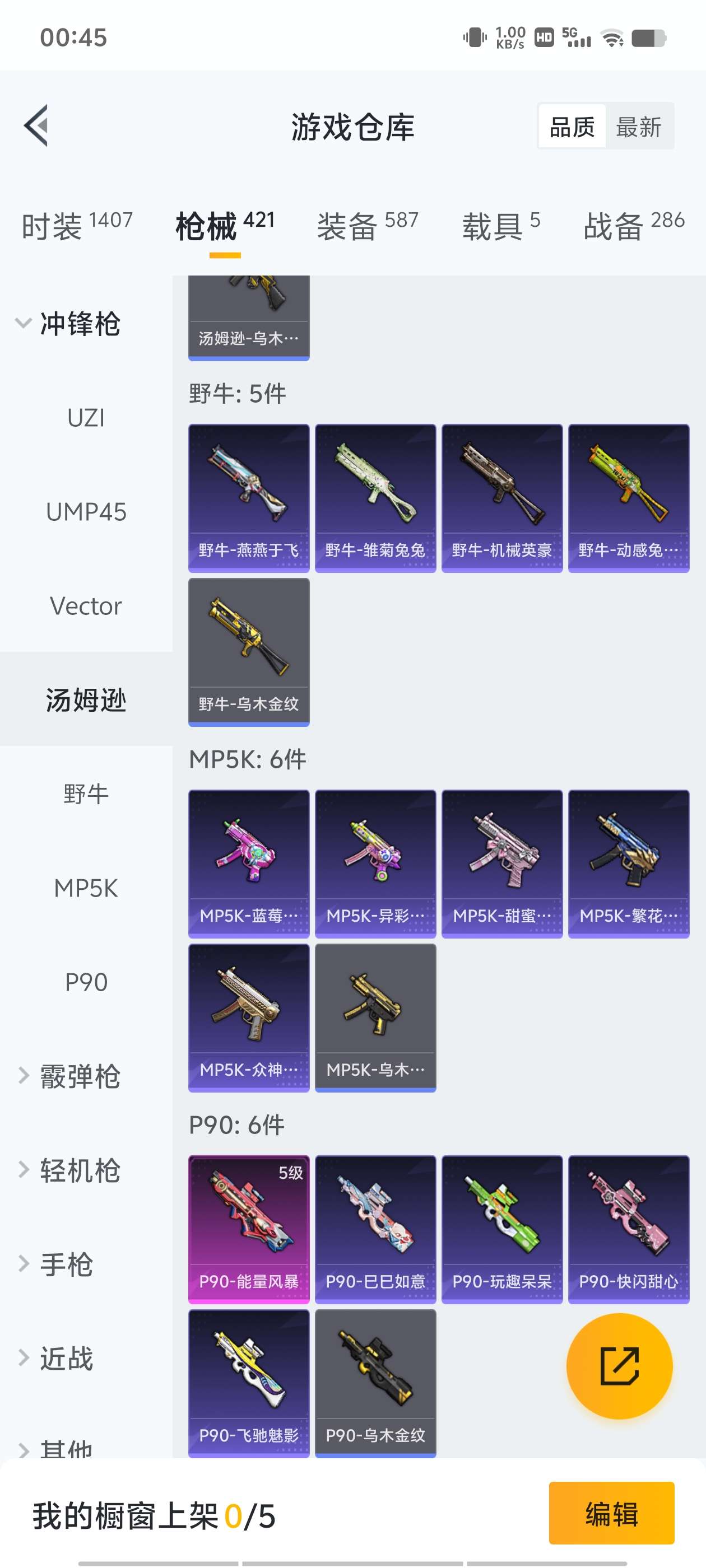Go back using the top-left arrow
706x1568 pixels.
(36, 125)
